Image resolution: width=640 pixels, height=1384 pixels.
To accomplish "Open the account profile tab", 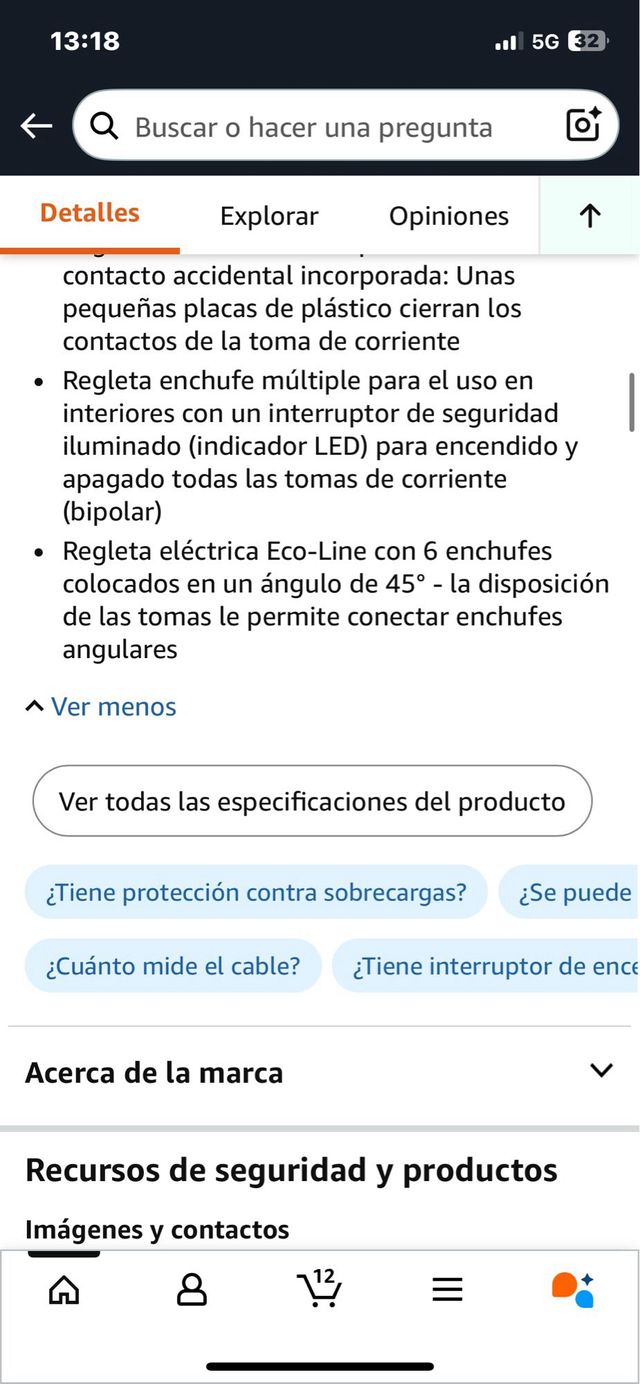I will pyautogui.click(x=191, y=1290).
